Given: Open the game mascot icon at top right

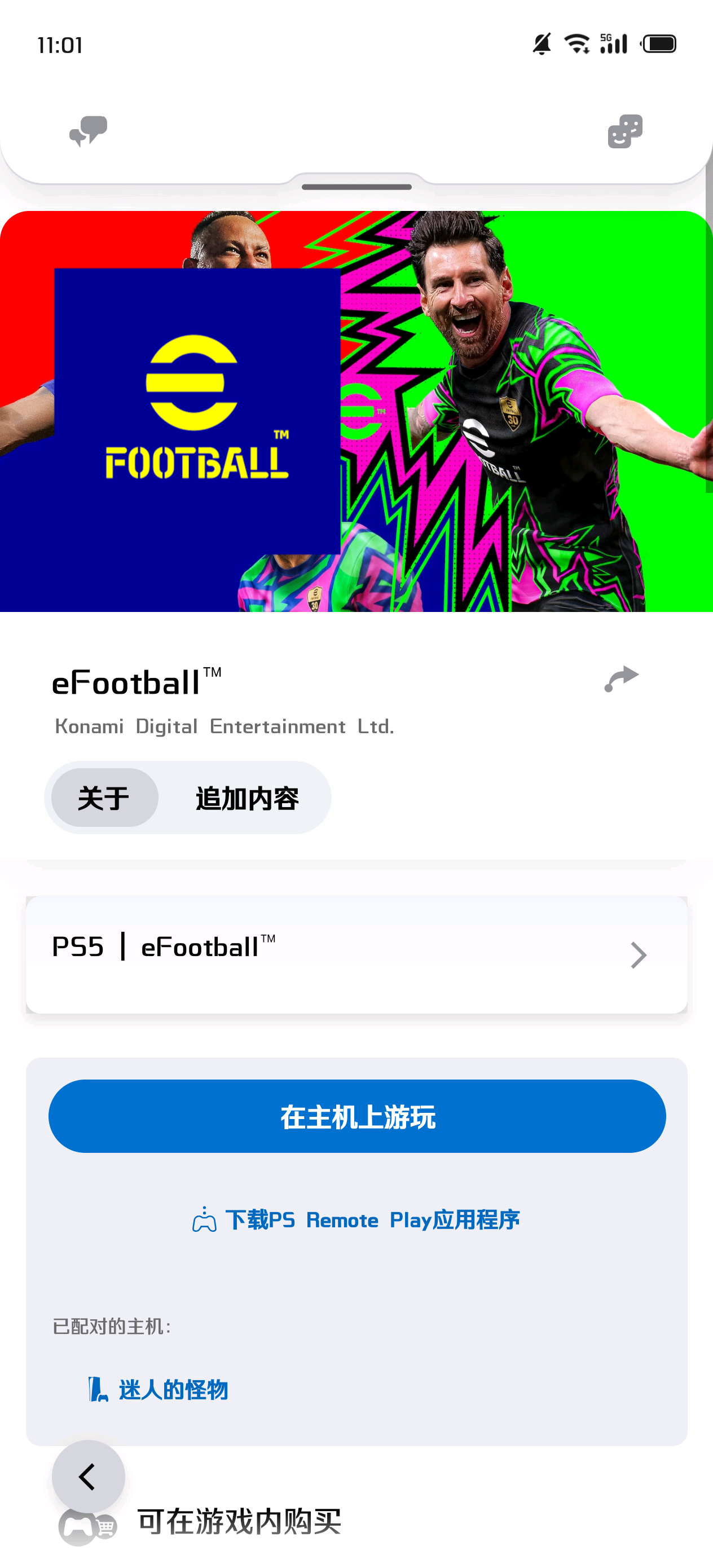Looking at the screenshot, I should (624, 131).
